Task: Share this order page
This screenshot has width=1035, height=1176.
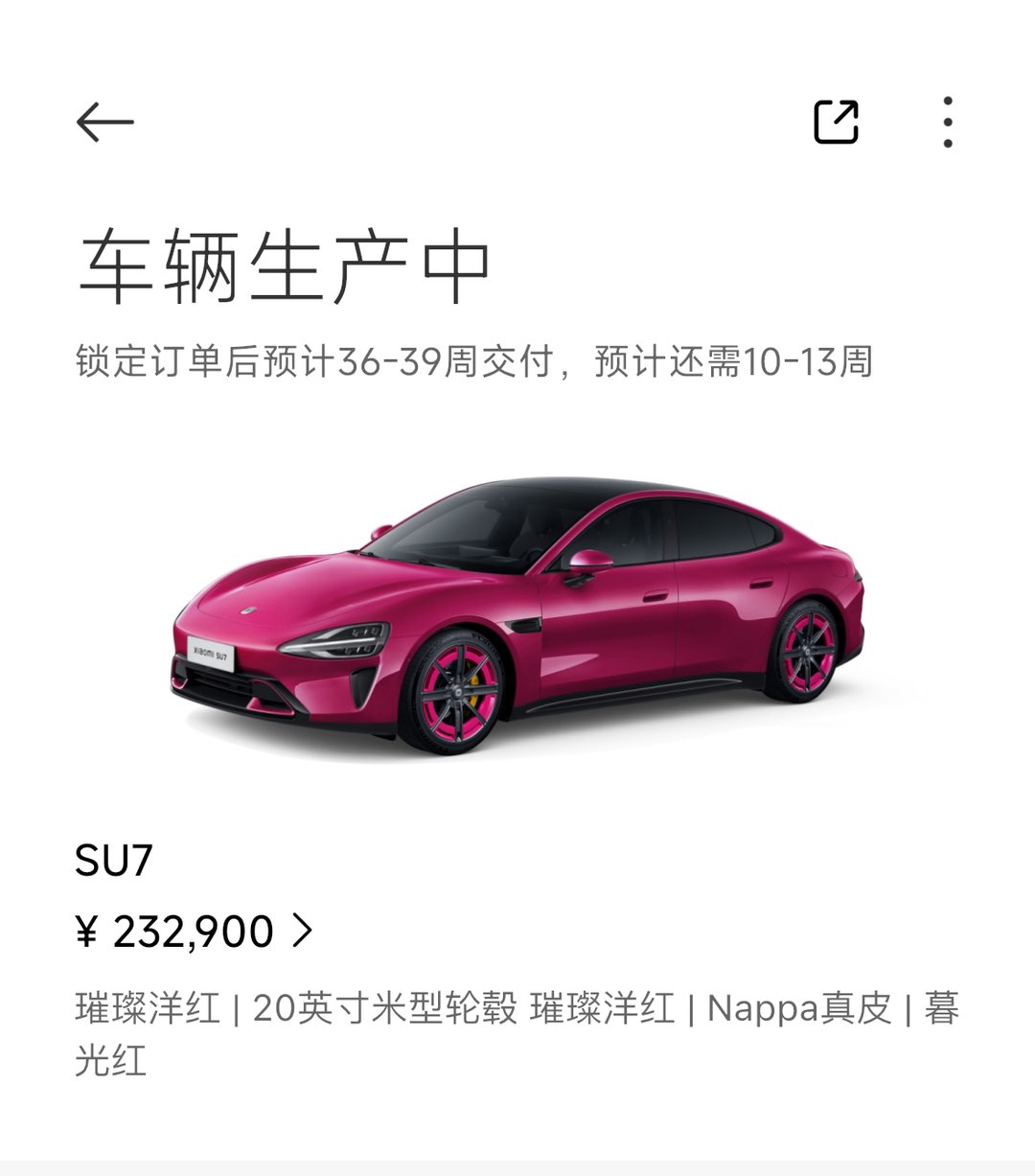Action: 836,122
